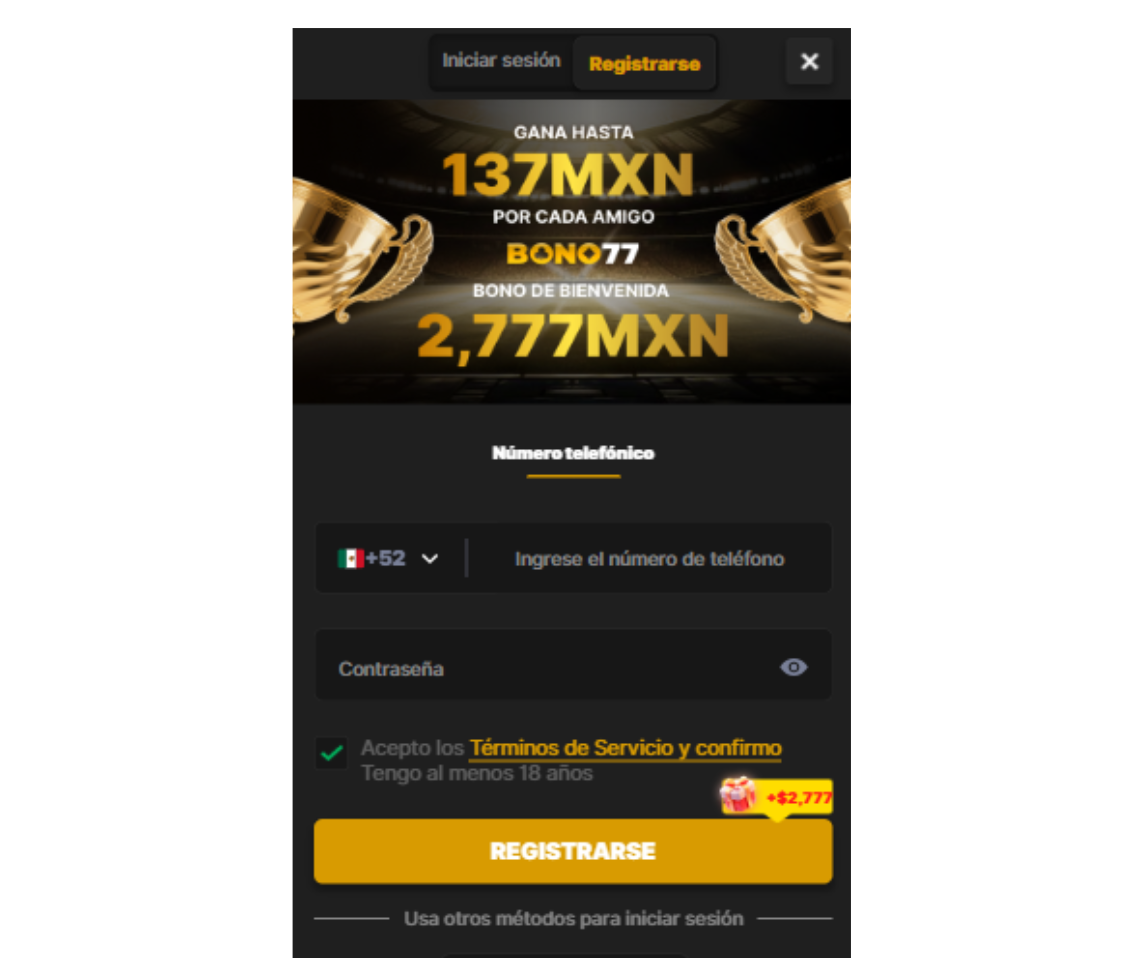The height and width of the screenshot is (958, 1144).
Task: Uncheck the terms acceptance checkbox
Action: click(331, 753)
